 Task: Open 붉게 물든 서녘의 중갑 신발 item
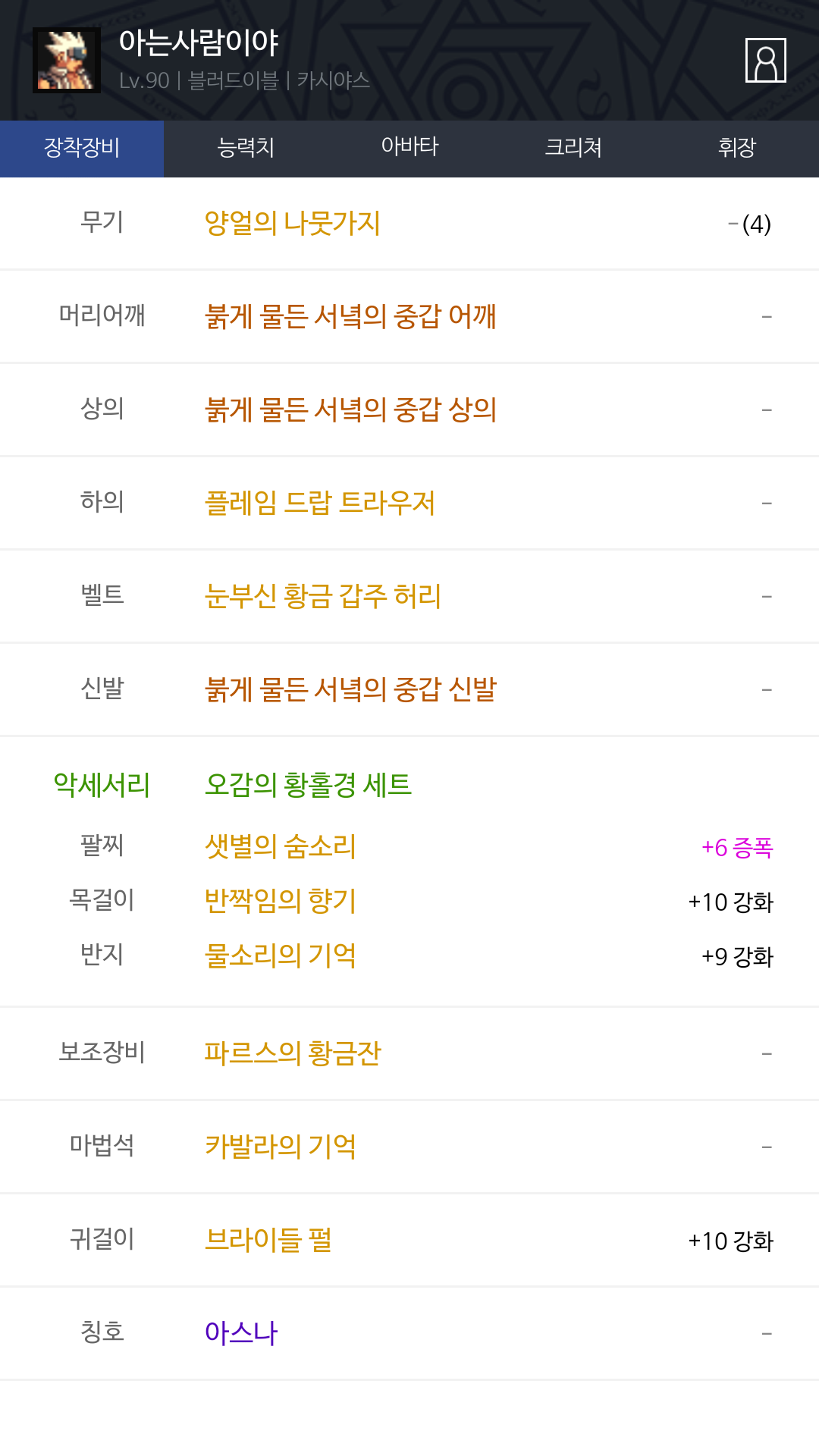coord(350,690)
